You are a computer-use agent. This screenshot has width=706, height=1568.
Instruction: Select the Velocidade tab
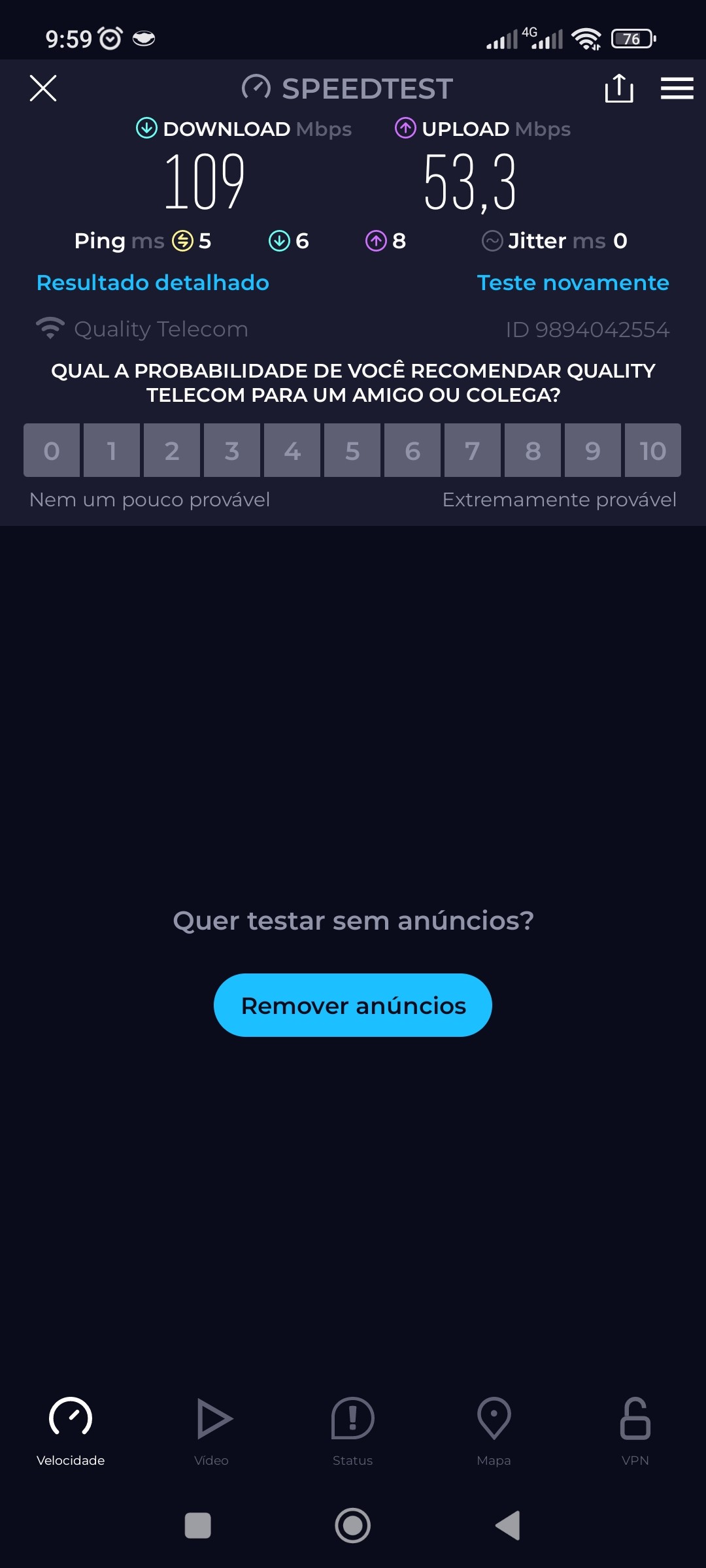point(71,1431)
